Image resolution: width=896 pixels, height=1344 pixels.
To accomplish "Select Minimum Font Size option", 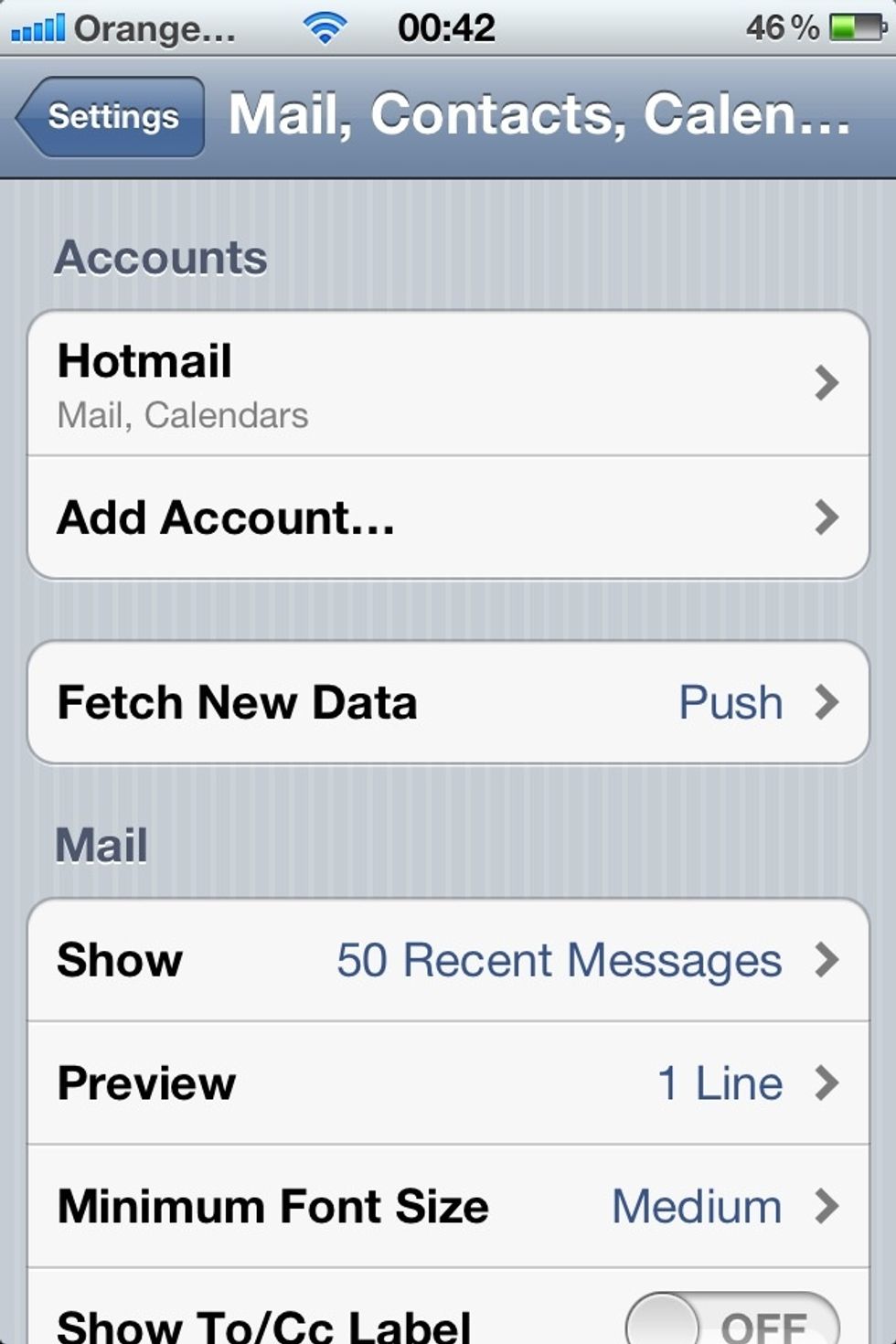I will pos(448,1206).
